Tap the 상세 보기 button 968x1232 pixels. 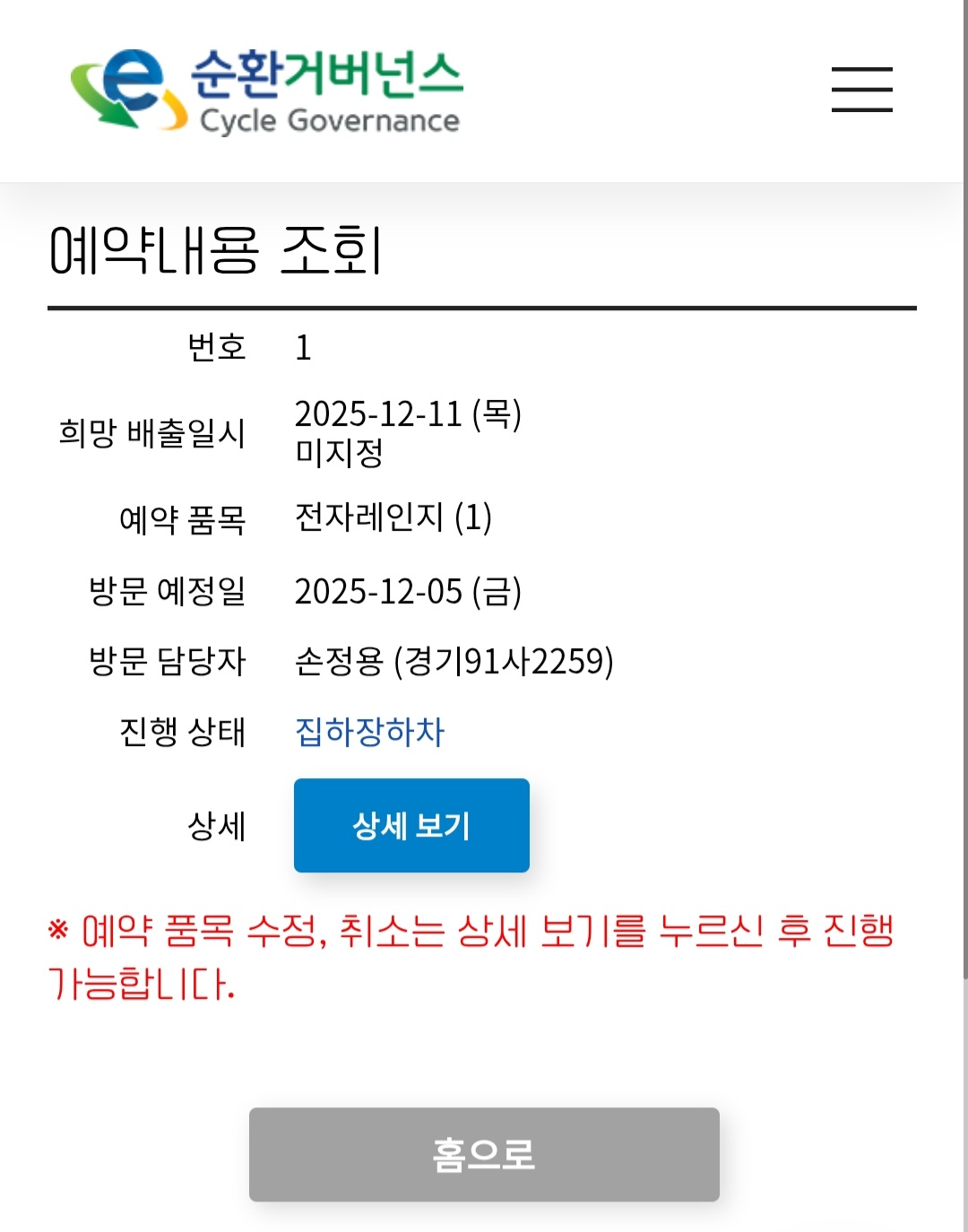point(411,825)
